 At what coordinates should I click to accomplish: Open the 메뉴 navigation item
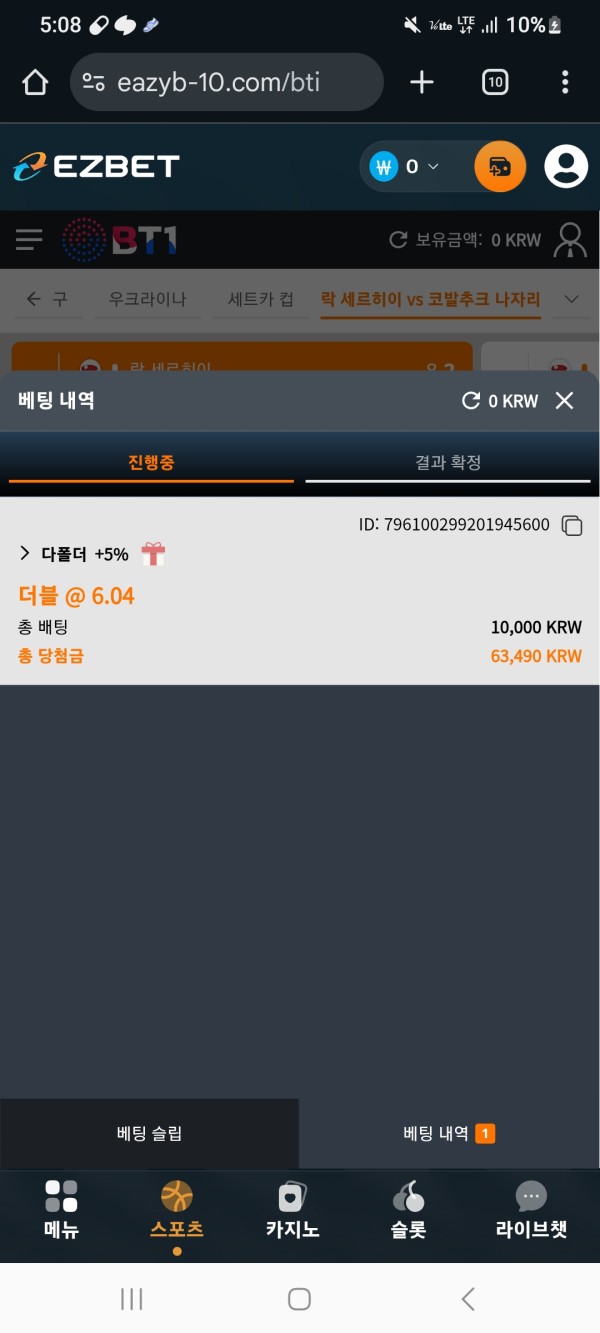61,1209
